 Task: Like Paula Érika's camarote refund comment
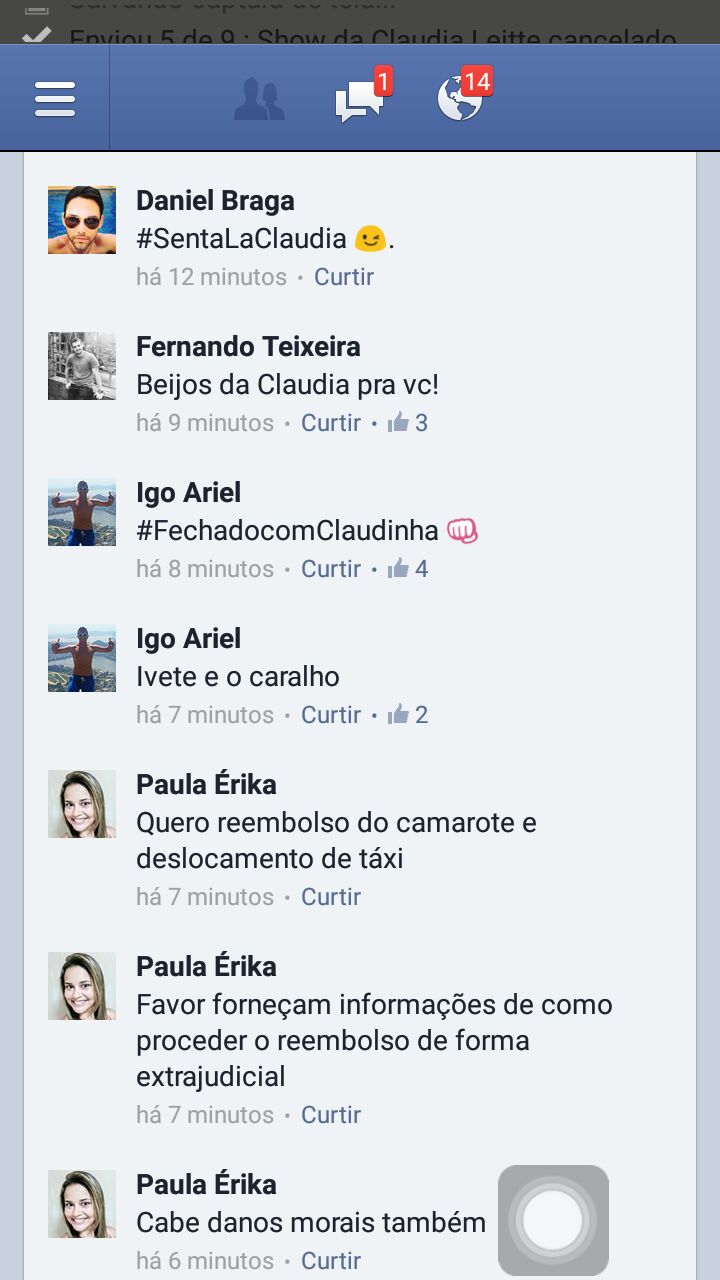(x=331, y=897)
